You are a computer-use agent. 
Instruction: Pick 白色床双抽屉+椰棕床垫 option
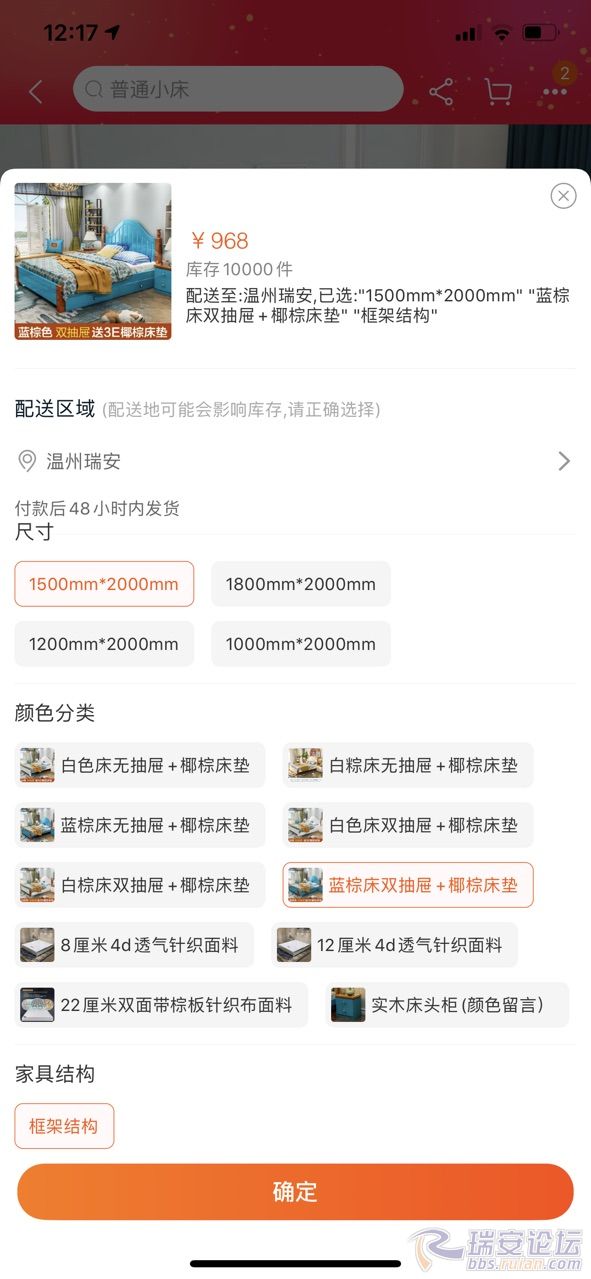[x=408, y=825]
